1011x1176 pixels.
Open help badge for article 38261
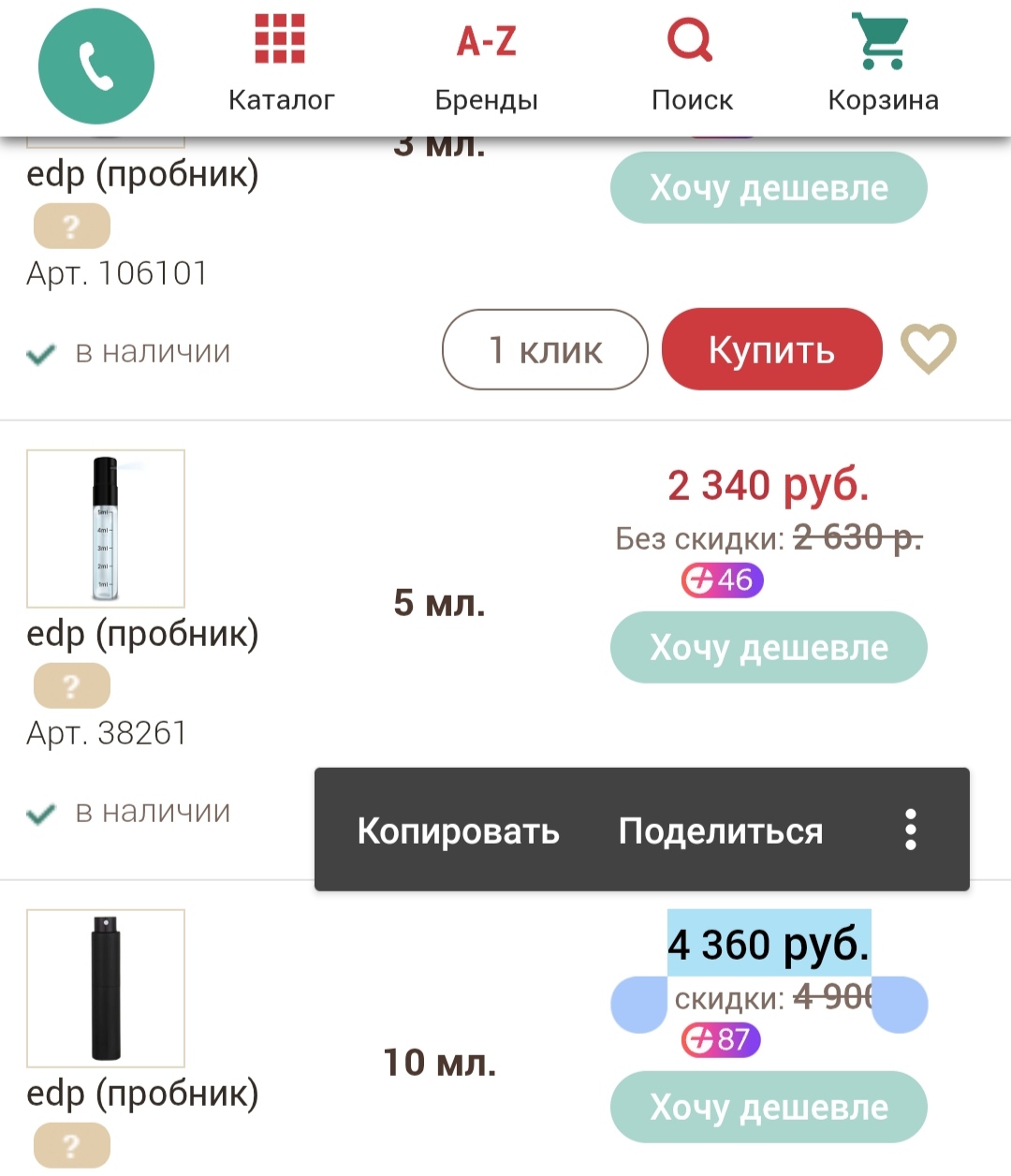point(72,686)
